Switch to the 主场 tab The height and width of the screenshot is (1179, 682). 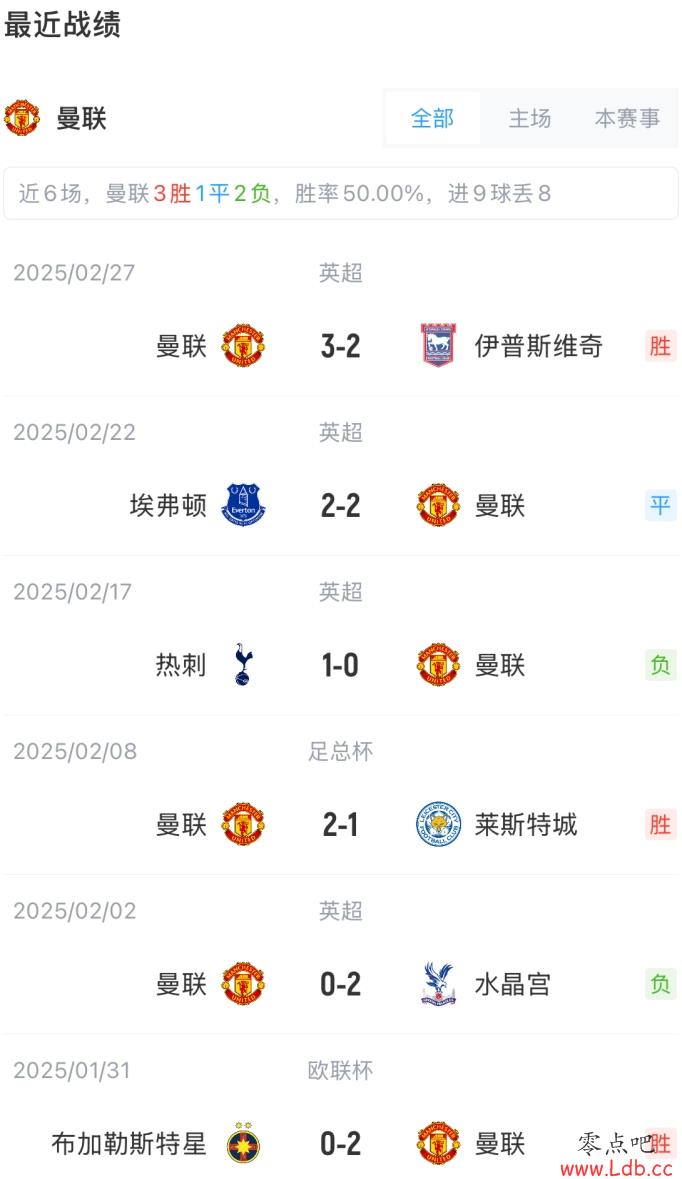point(529,118)
